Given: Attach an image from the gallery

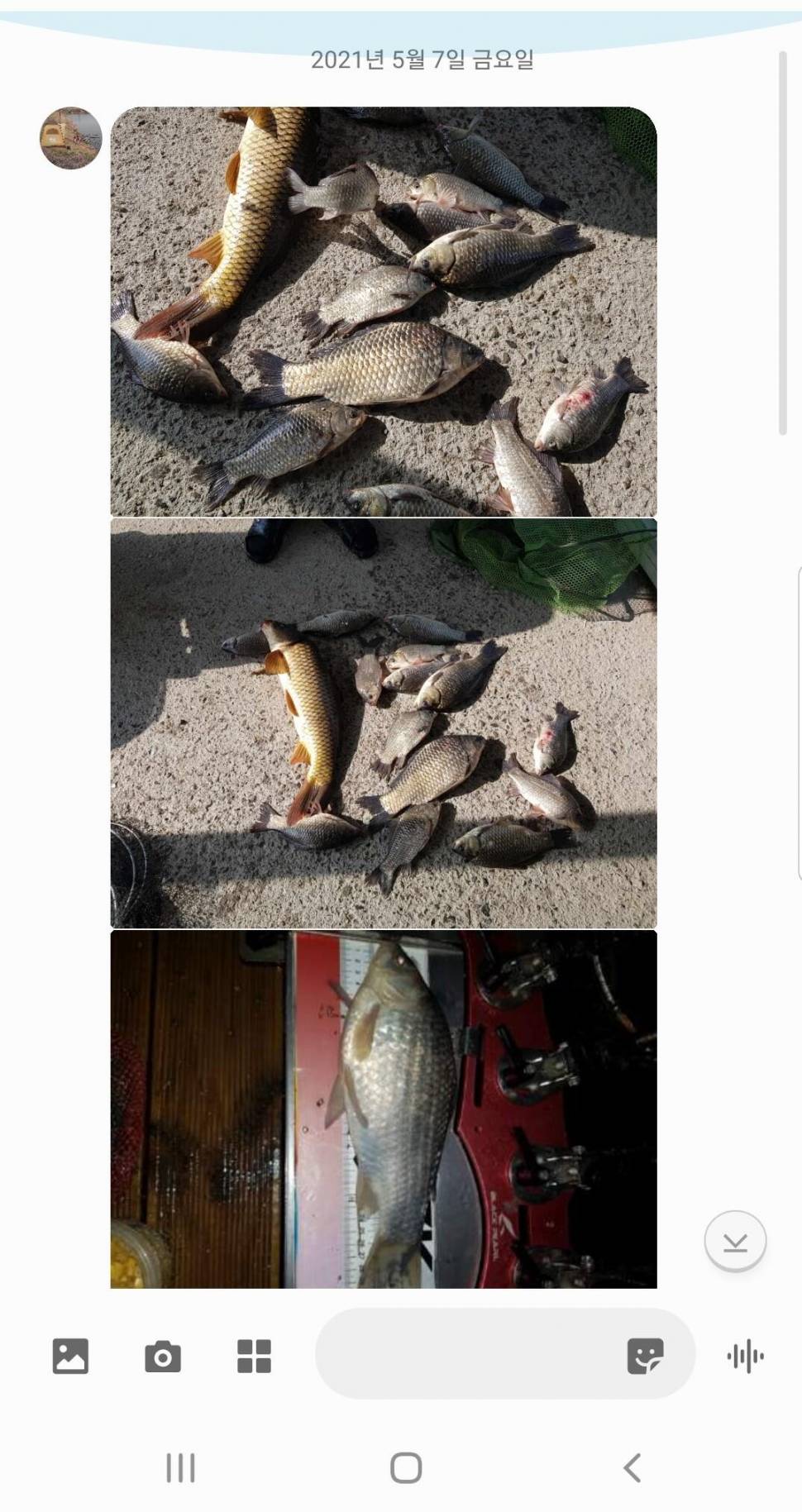Looking at the screenshot, I should (70, 1356).
